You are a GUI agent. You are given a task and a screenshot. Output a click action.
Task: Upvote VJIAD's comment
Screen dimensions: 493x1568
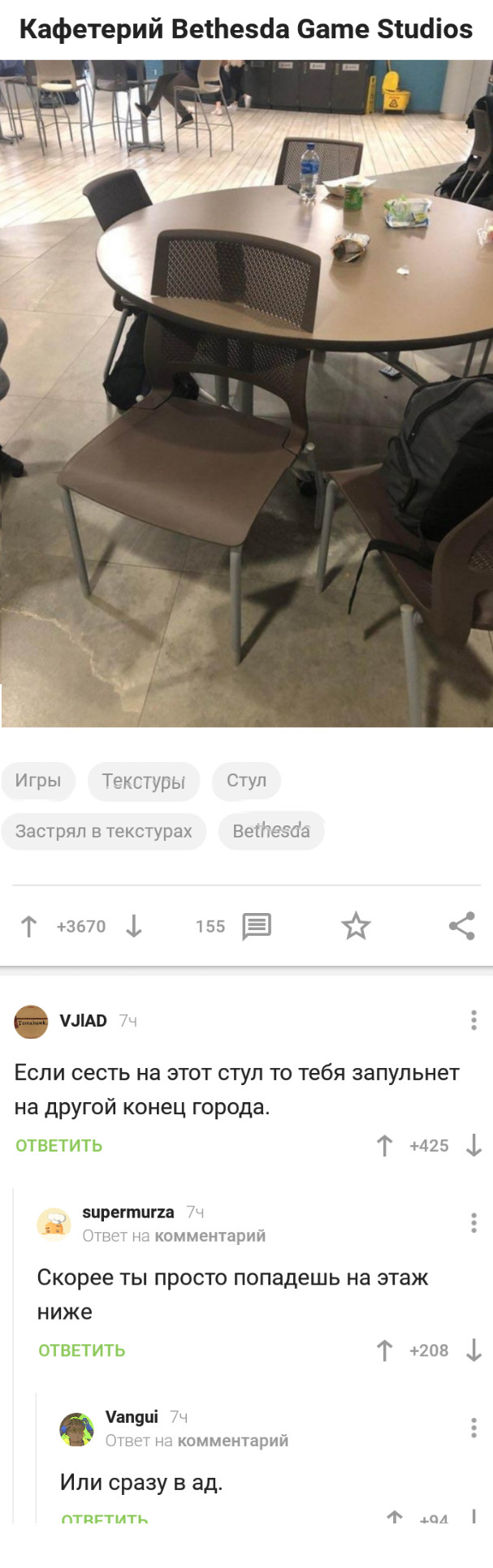[385, 1146]
